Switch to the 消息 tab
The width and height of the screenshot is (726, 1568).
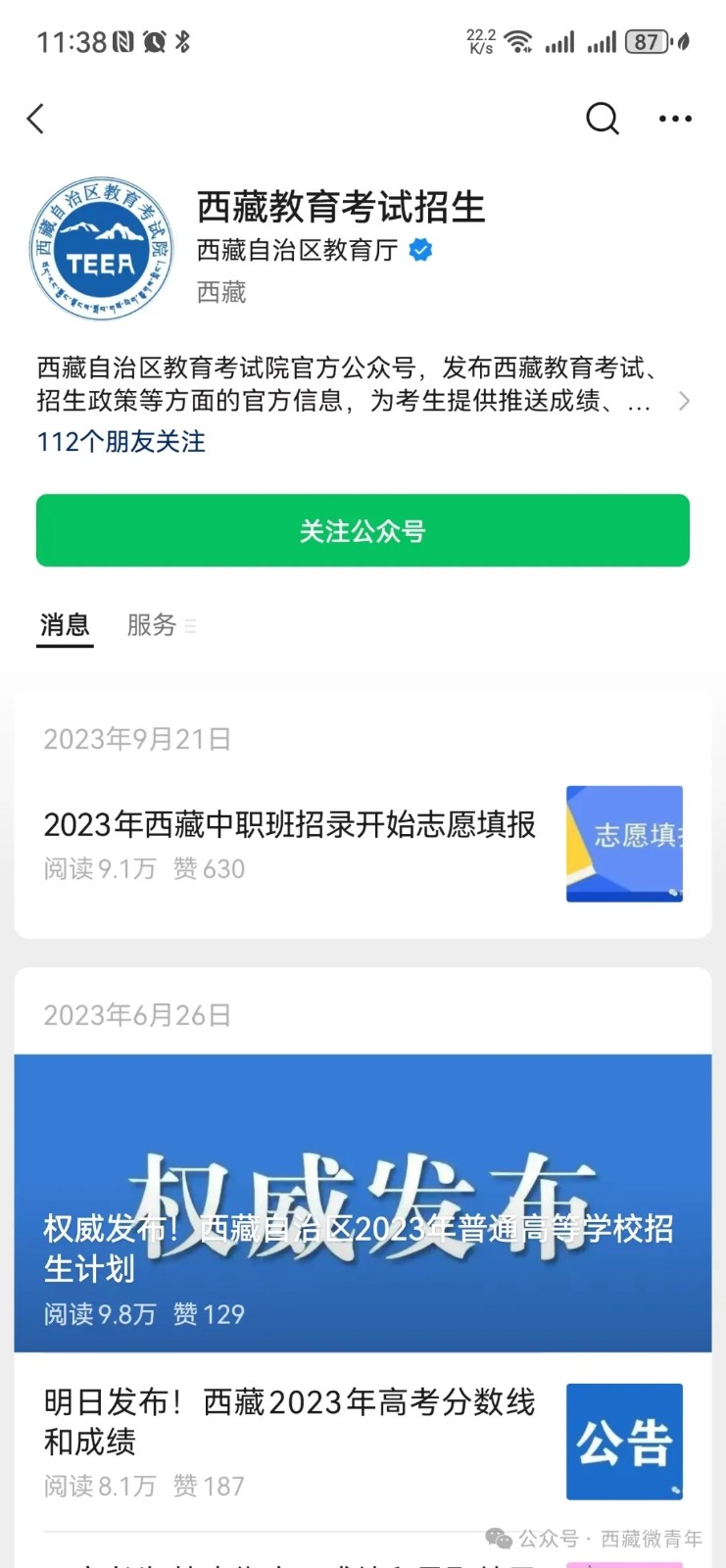65,625
